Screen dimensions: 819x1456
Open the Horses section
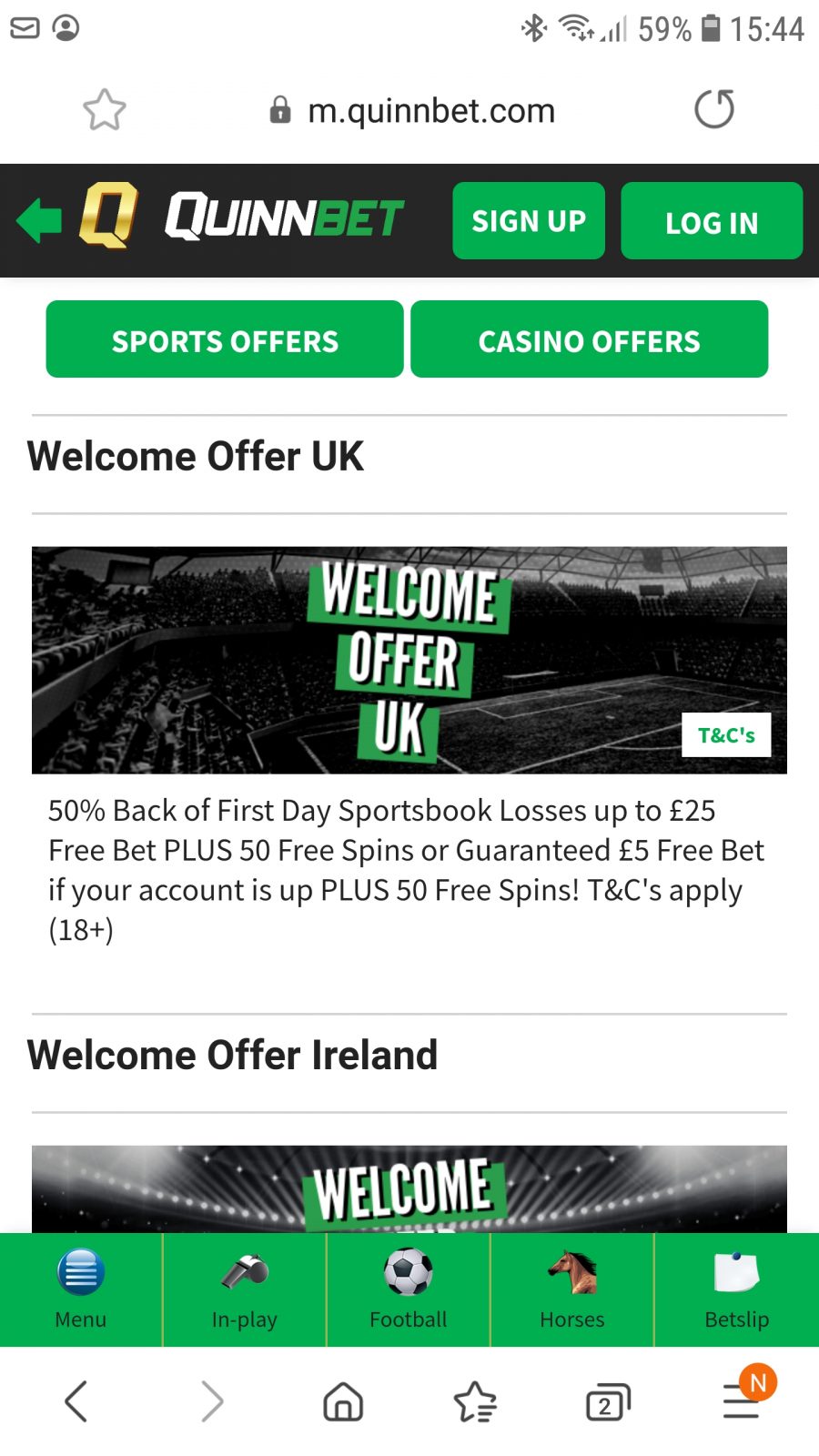(x=571, y=1289)
